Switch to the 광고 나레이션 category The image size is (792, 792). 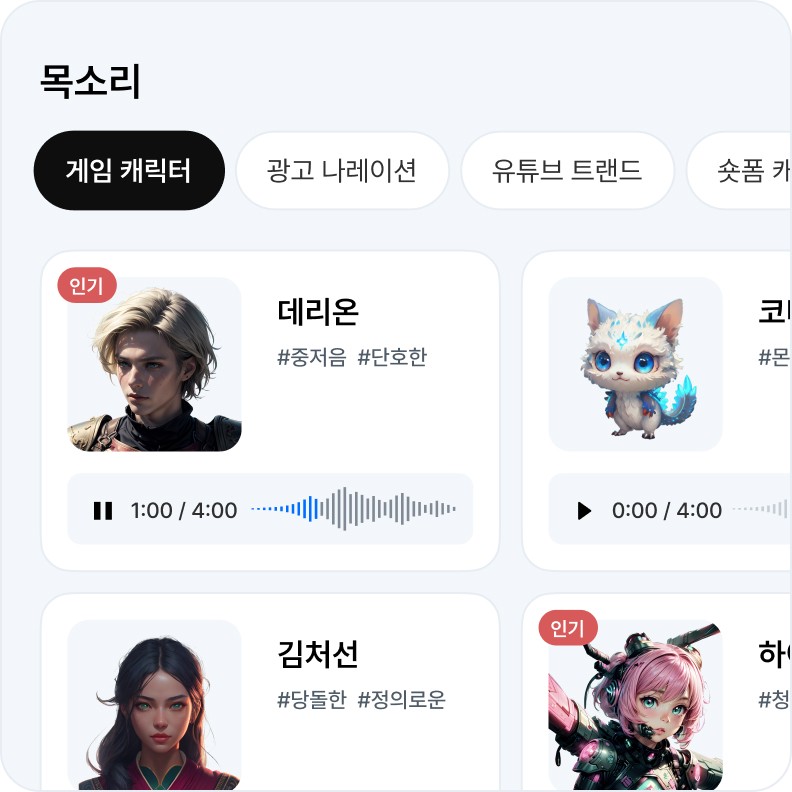(341, 170)
